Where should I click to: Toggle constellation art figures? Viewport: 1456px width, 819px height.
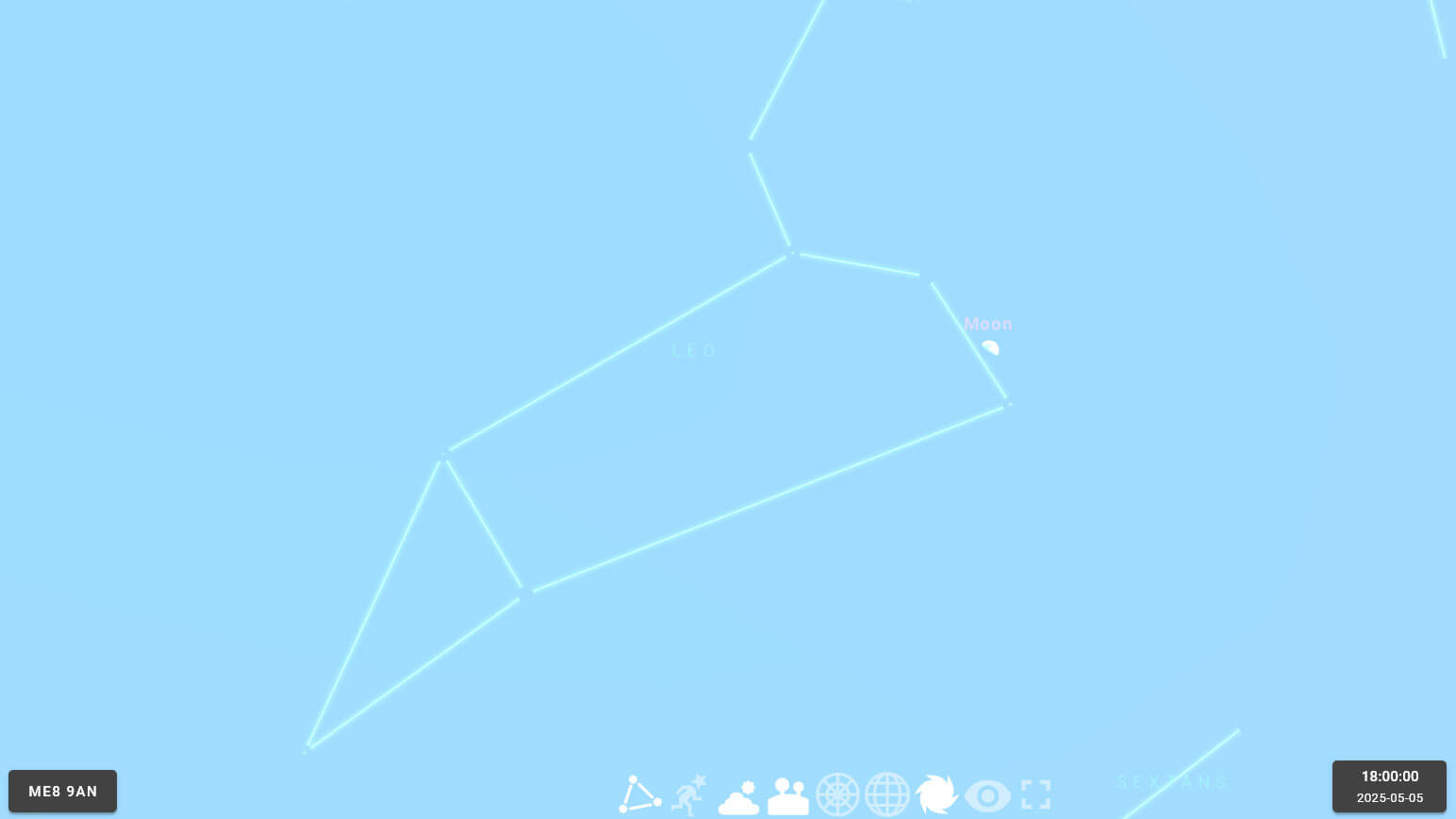pyautogui.click(x=689, y=794)
